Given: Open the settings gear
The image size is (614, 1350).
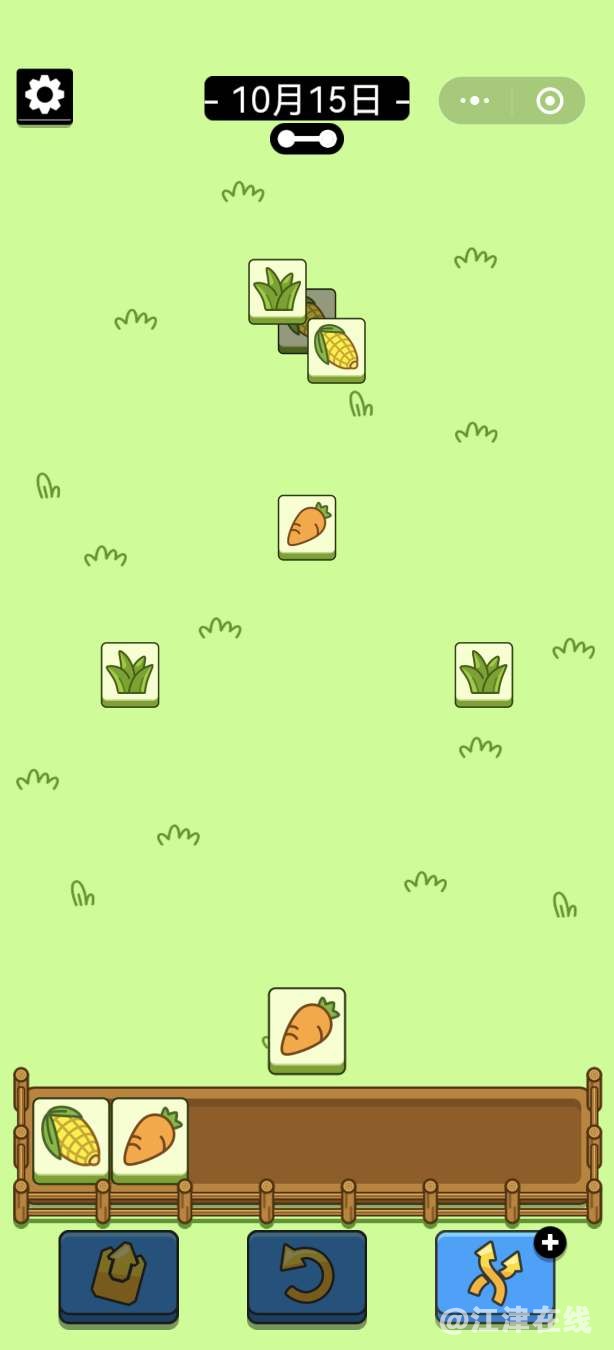Looking at the screenshot, I should click(x=44, y=96).
